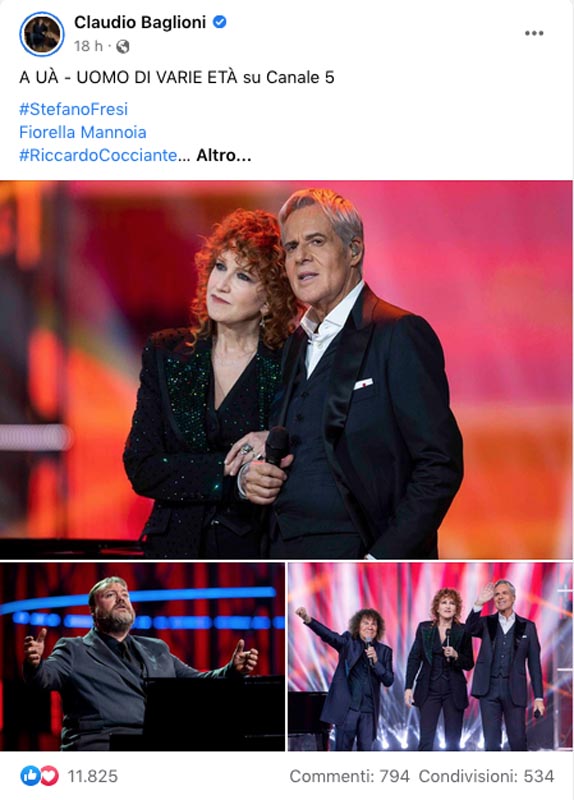Open the photo of the bearded man at piano
This screenshot has height=800, width=574.
click(142, 656)
